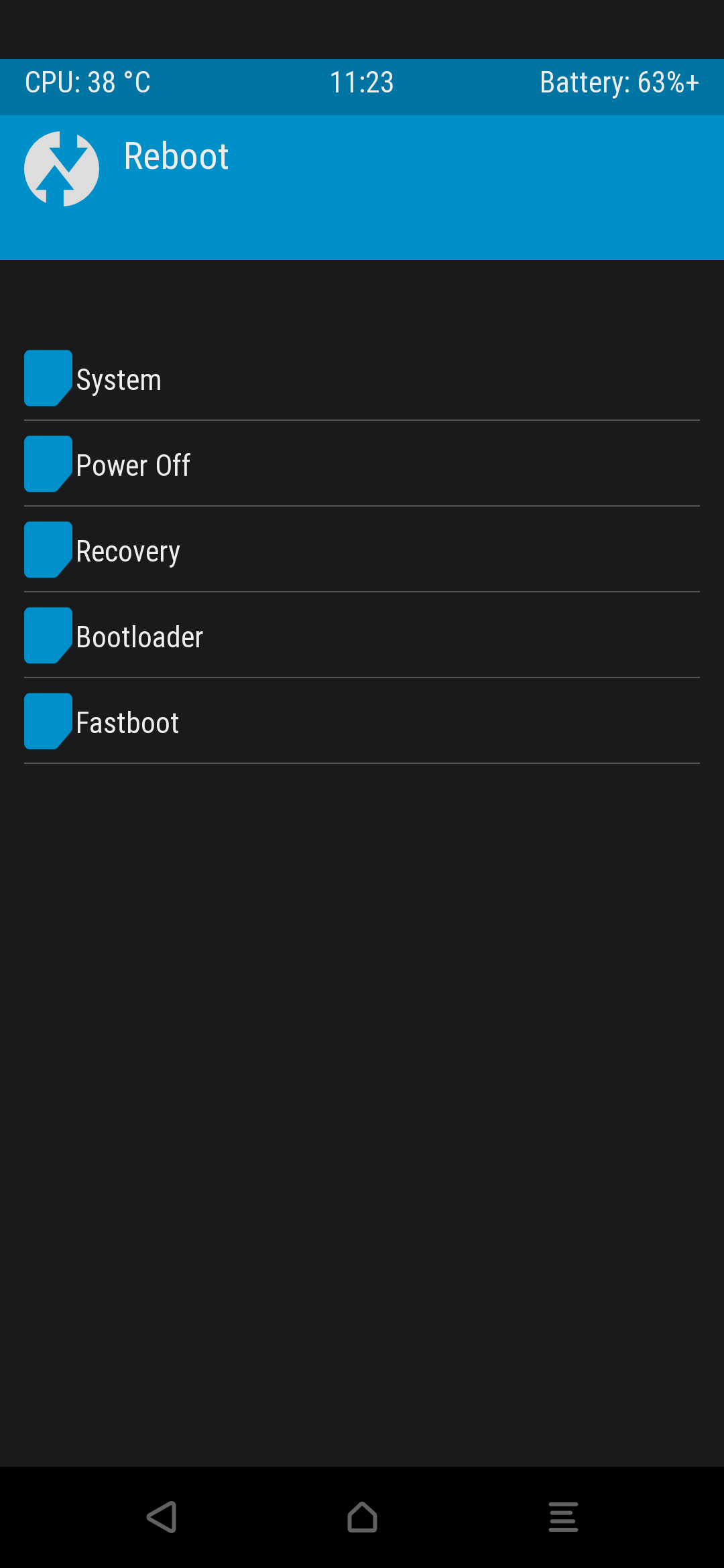Go back using the navigation arrow
Image resolution: width=724 pixels, height=1568 pixels.
pos(162,1517)
